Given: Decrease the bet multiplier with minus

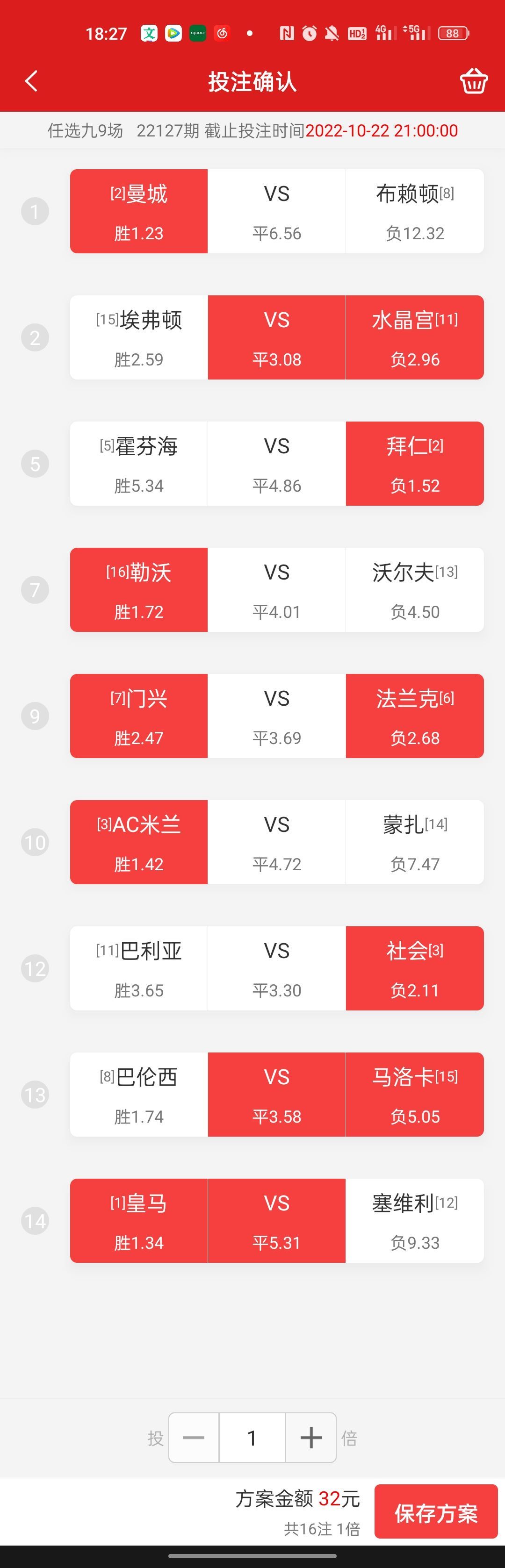Looking at the screenshot, I should (x=194, y=1438).
